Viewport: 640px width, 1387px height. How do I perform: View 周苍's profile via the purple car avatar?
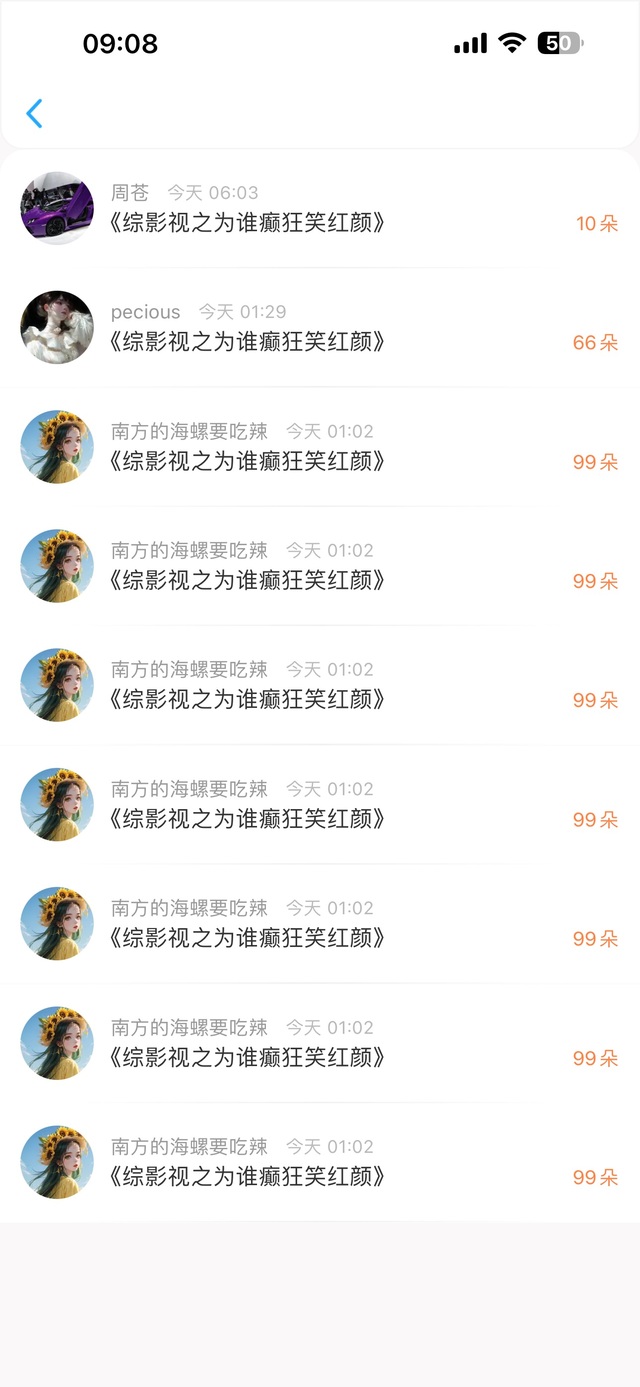[x=57, y=208]
